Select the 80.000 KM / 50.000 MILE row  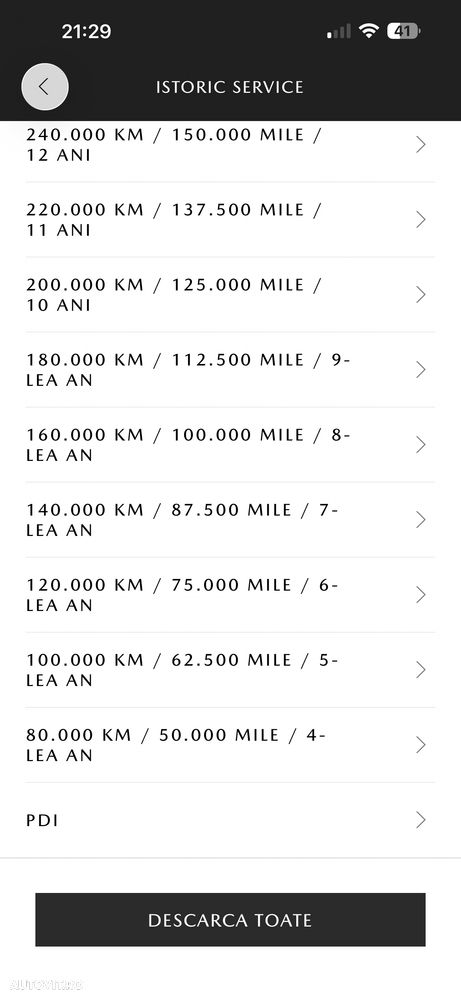point(230,745)
